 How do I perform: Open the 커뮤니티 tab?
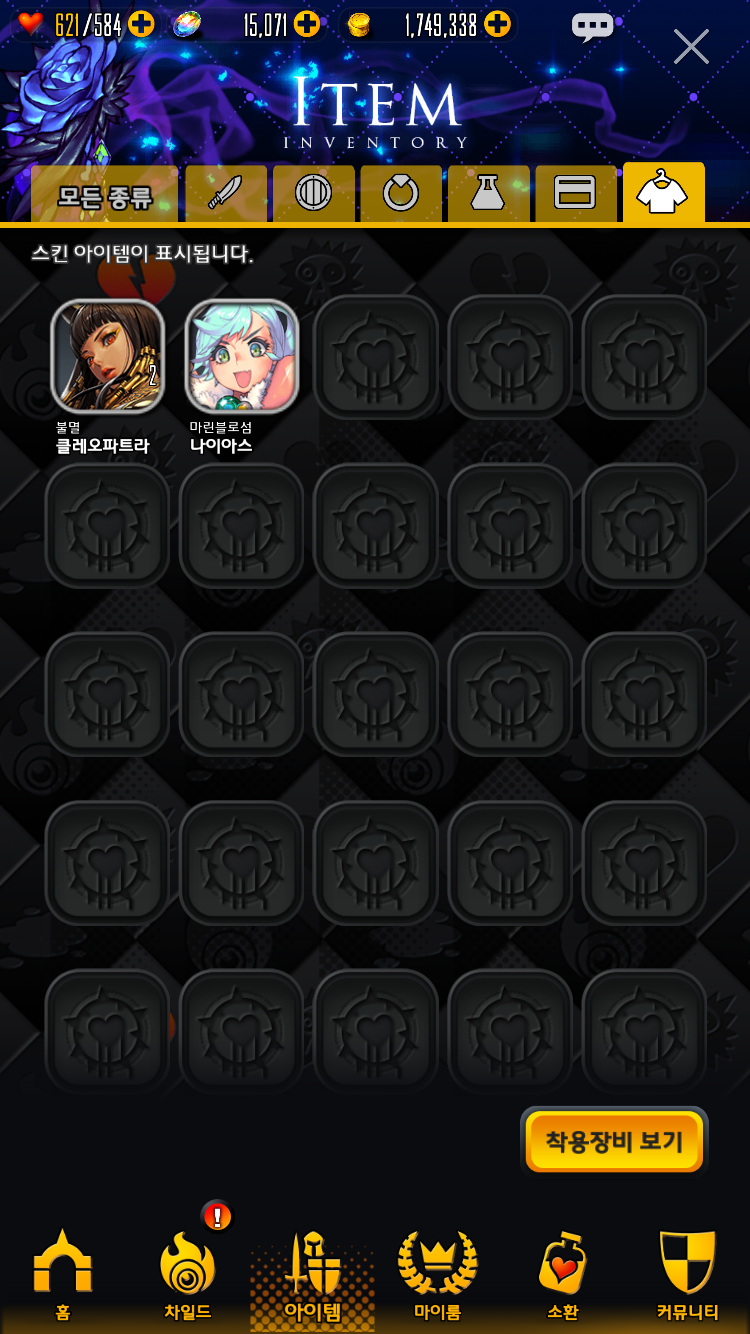pyautogui.click(x=688, y=1275)
